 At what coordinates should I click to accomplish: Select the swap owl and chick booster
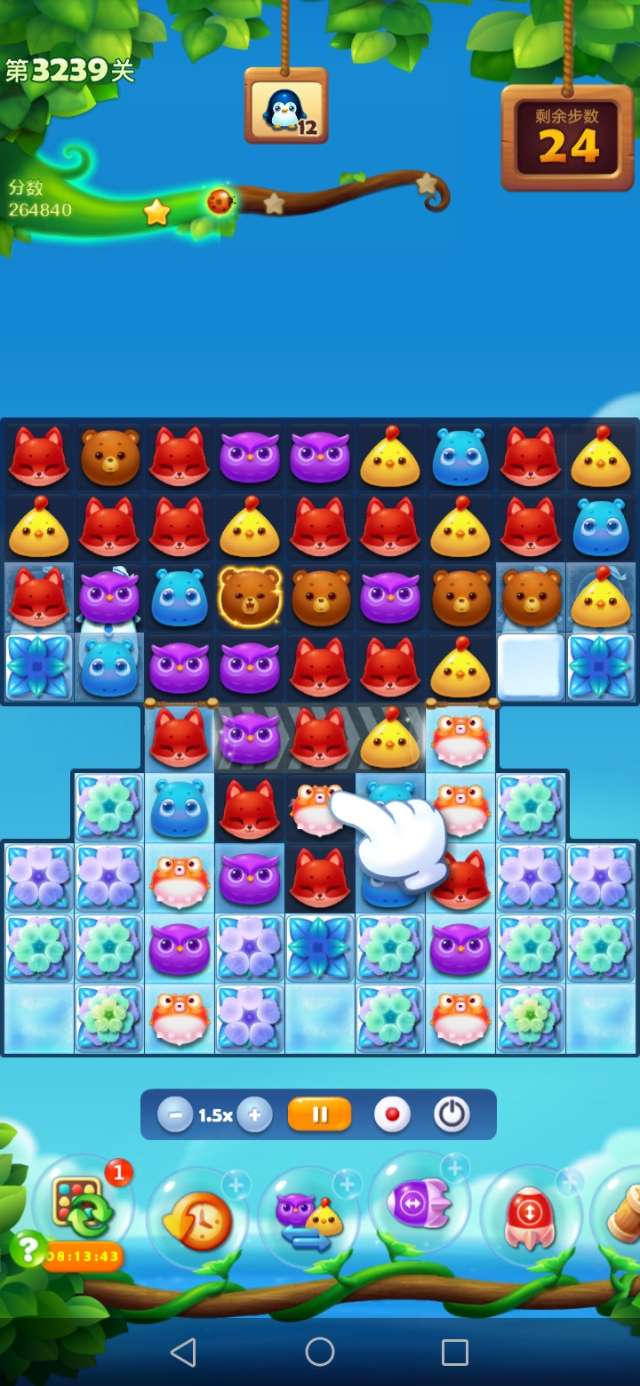309,1216
